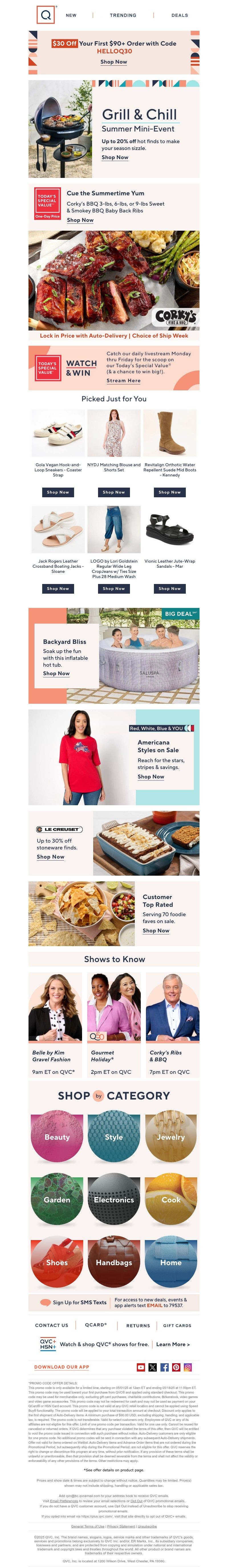This screenshot has width=228, height=1568.
Task: Shop the Grill & Chill mini-event
Action: [115, 157]
